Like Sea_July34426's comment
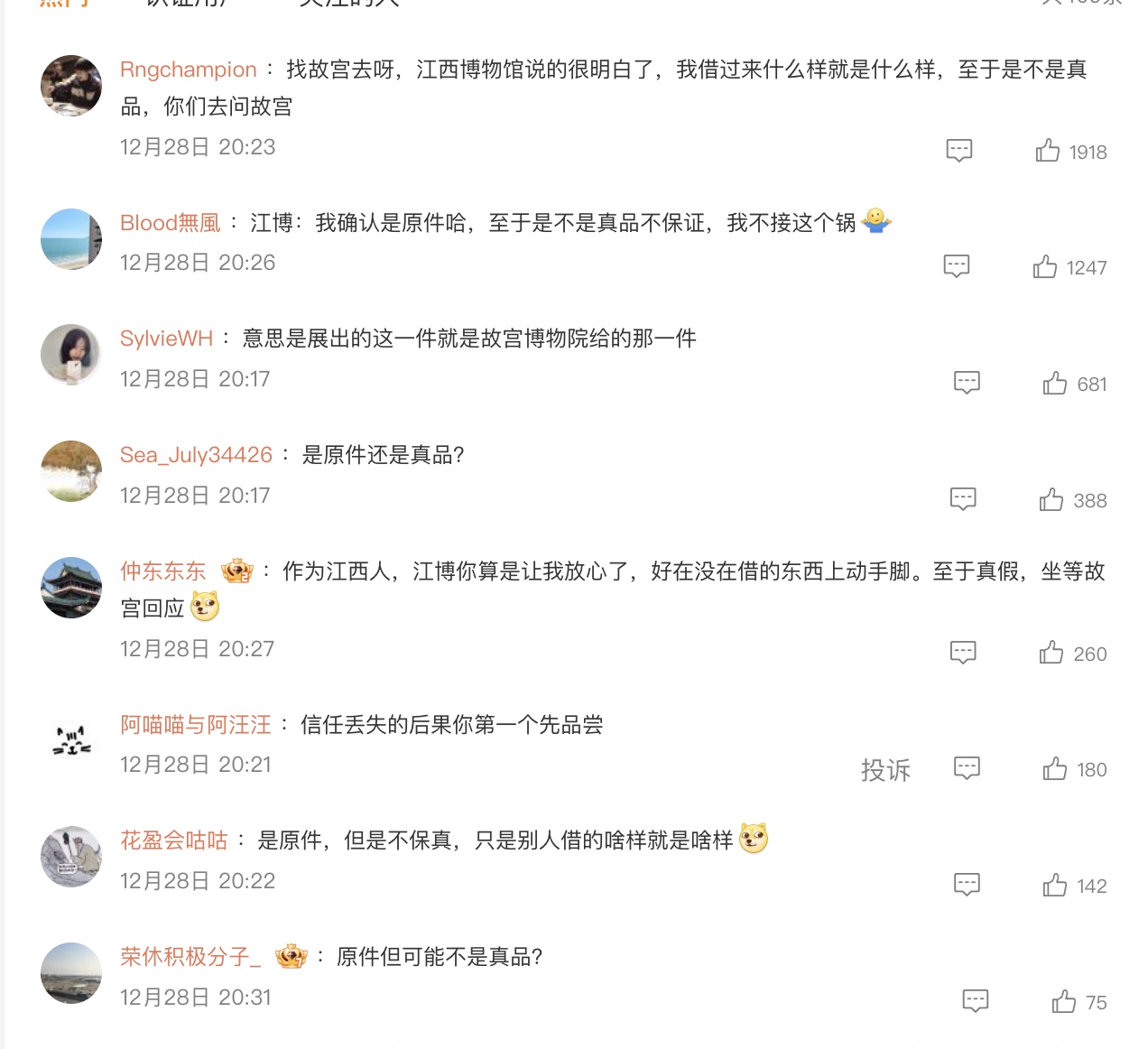 [1051, 499]
